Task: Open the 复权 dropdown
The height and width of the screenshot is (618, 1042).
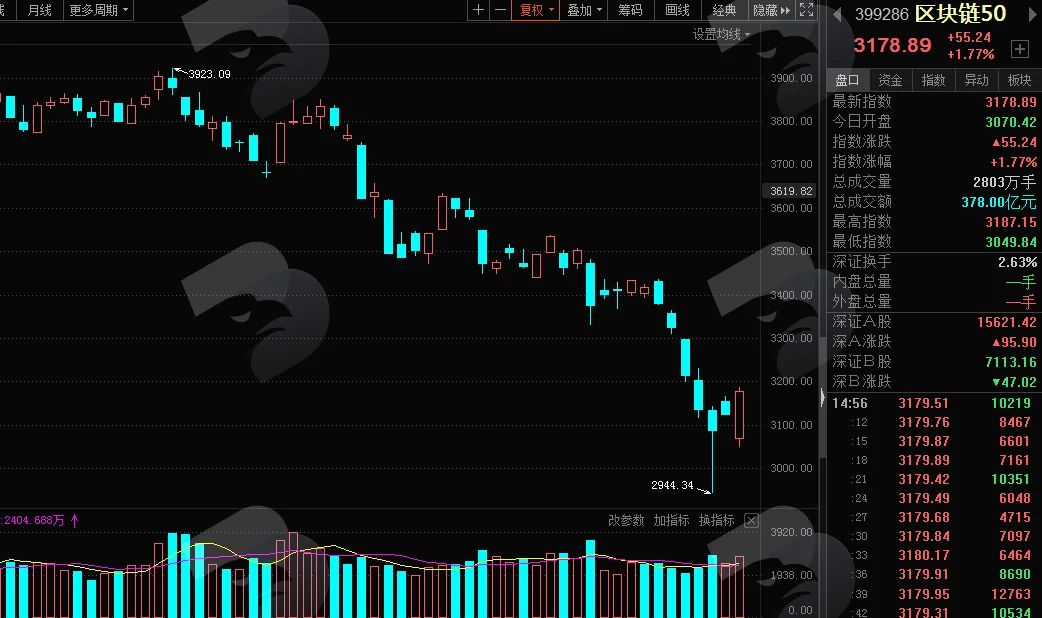Action: 536,10
